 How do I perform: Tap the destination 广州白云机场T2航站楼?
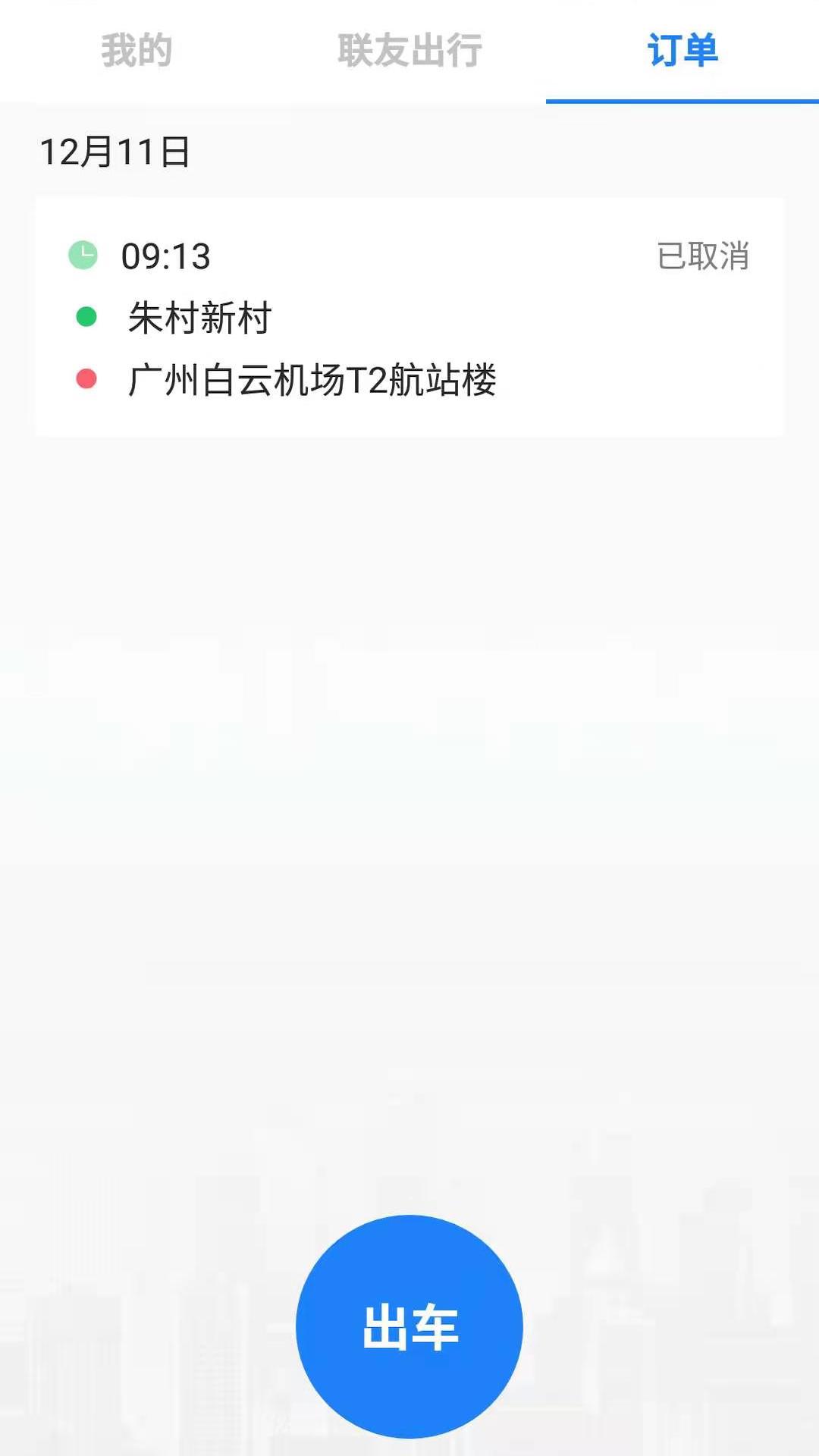(x=312, y=379)
